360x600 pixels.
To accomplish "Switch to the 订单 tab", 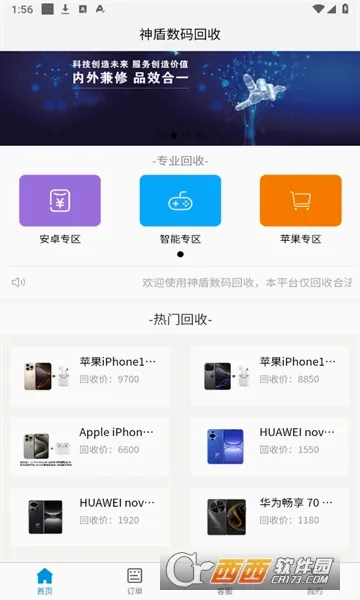I will [x=135, y=582].
